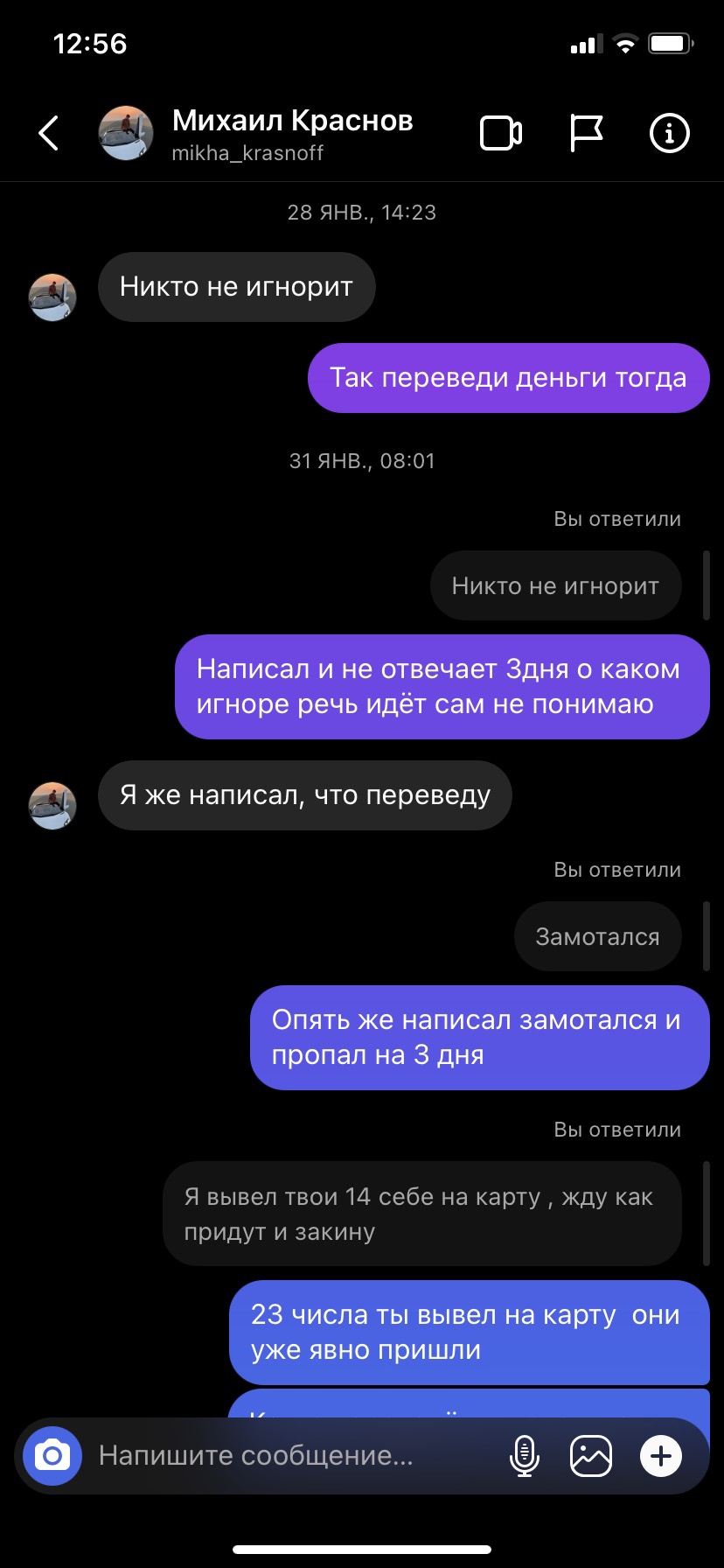Screen dimensions: 724x1568
Task: Jump to quoted "Я вывел твои 14" message
Action: pyautogui.click(x=421, y=1214)
